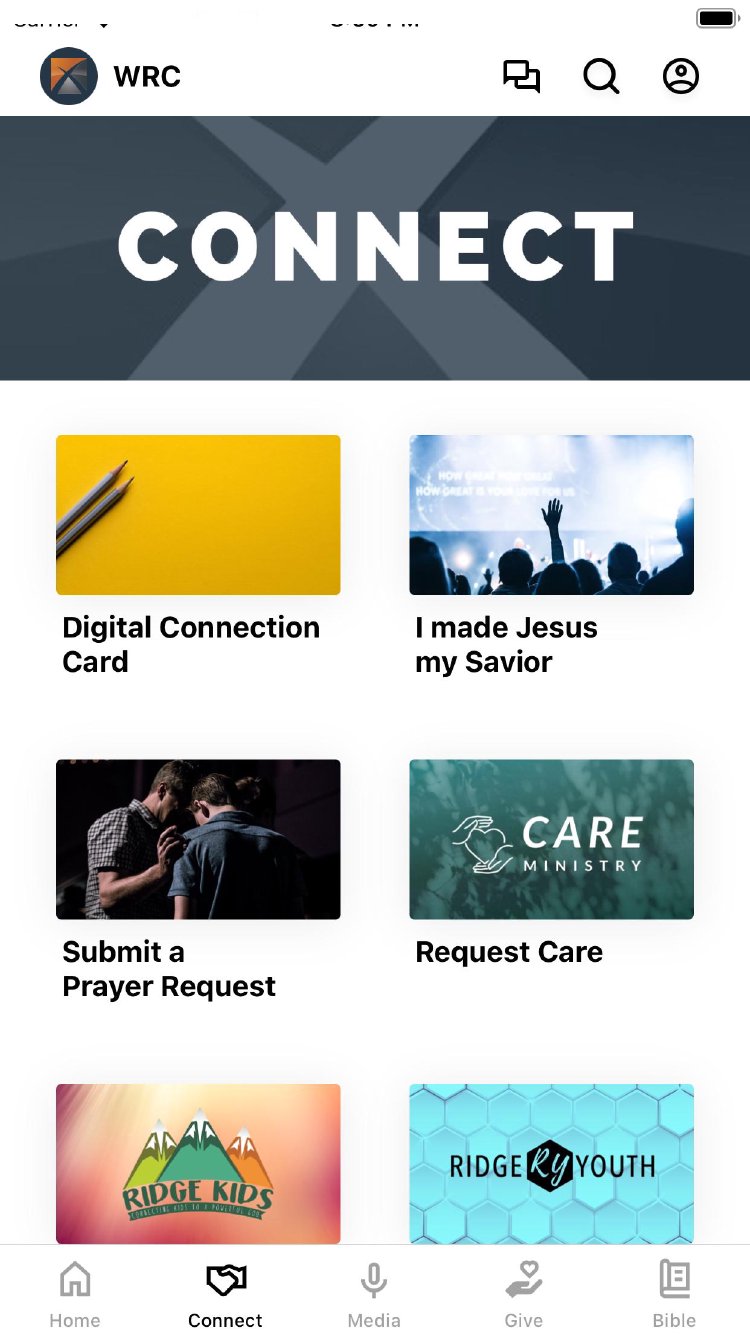View the Ridge Youth card

(x=551, y=1164)
